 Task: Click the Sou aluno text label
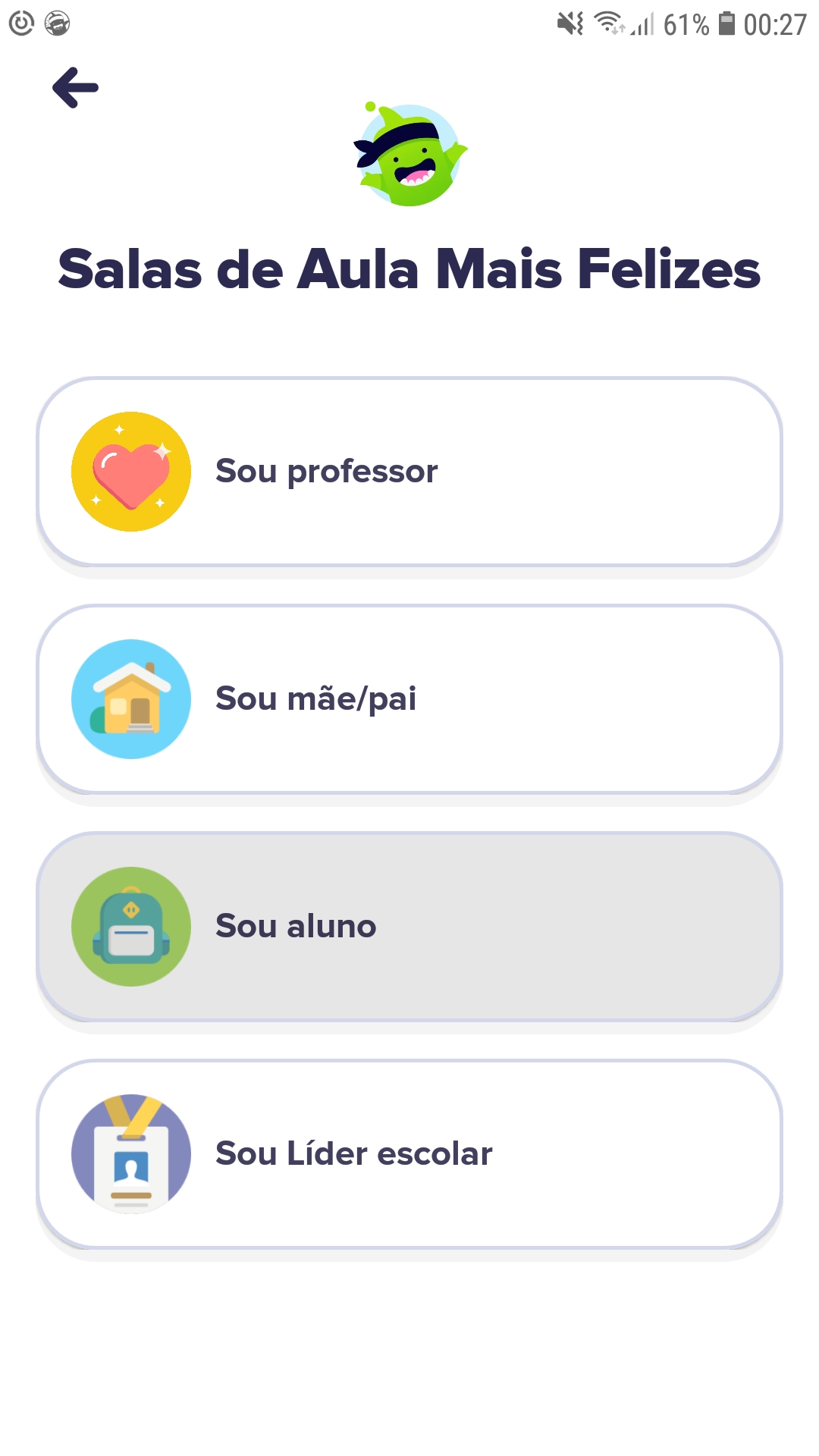coord(296,926)
